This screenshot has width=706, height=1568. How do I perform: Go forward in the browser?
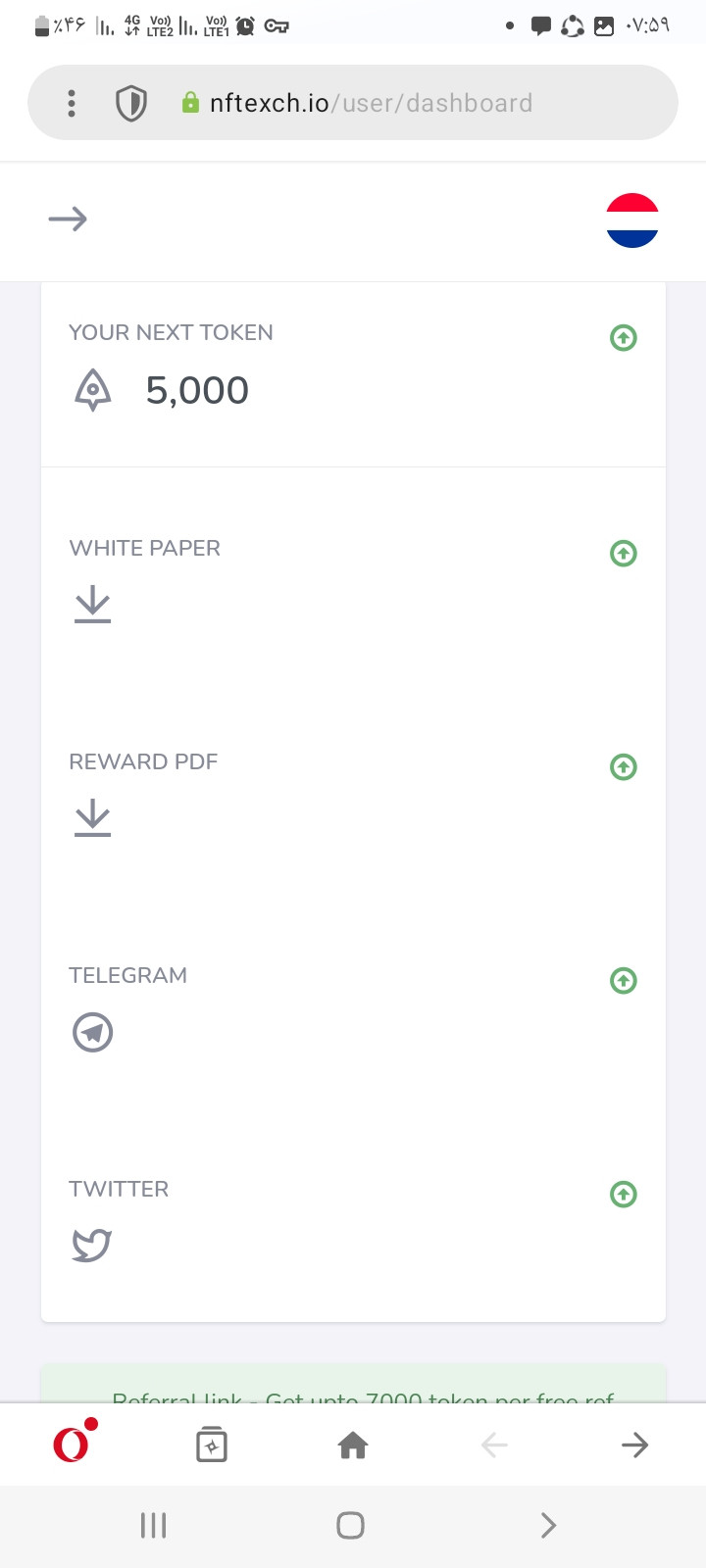click(x=635, y=1445)
